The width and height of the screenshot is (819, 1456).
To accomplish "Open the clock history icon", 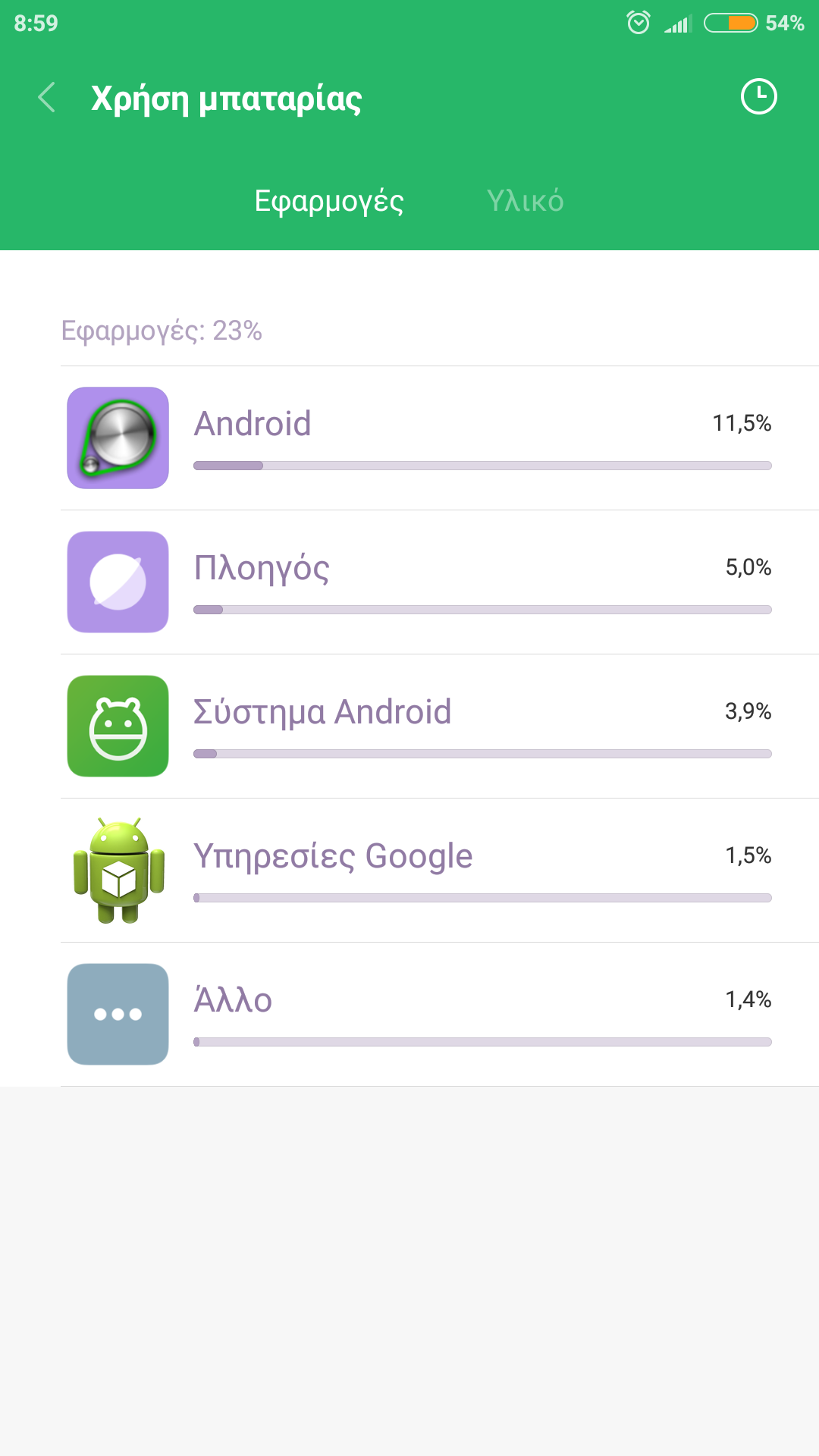I will click(758, 97).
